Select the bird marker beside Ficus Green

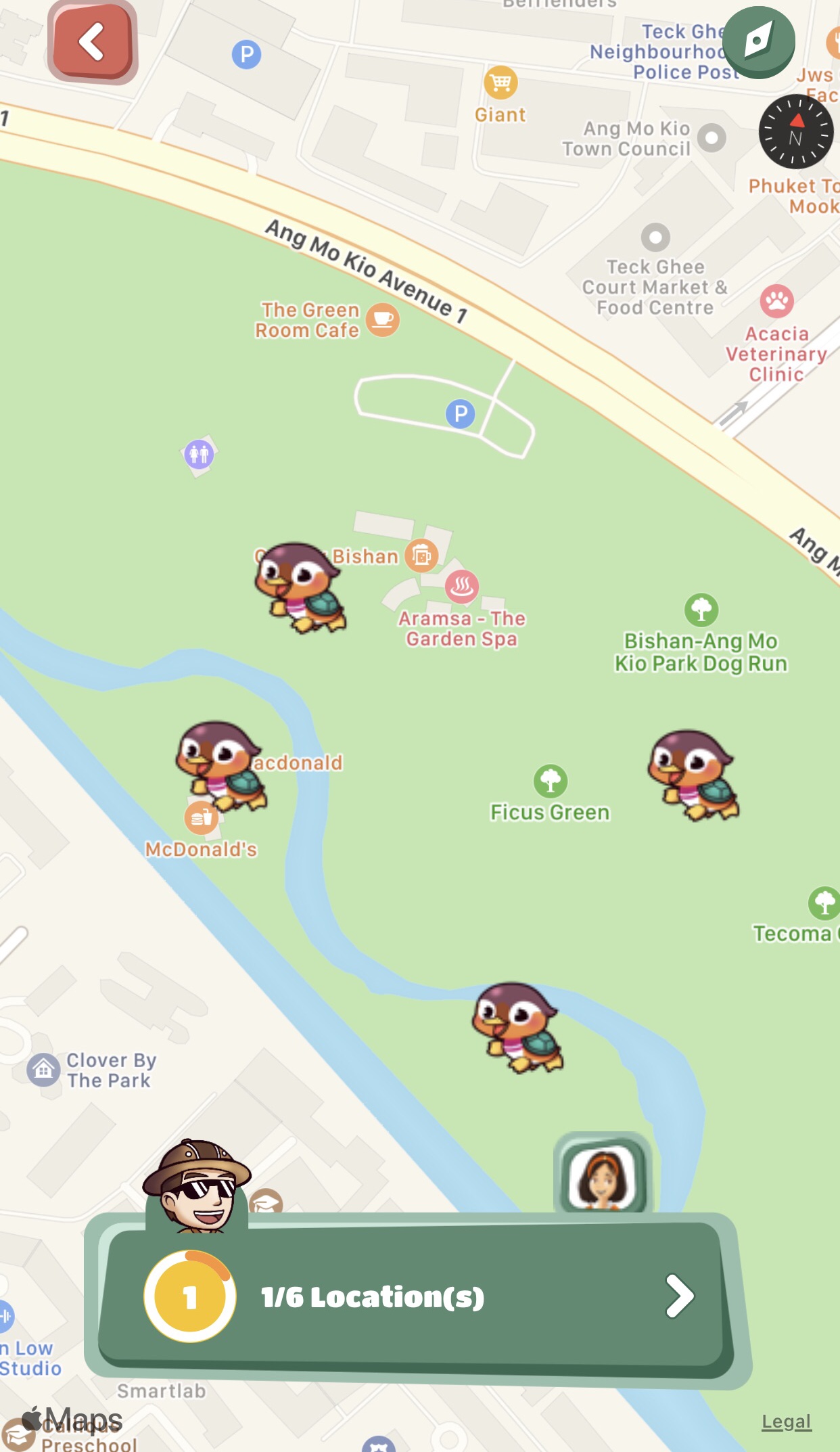coord(692,774)
